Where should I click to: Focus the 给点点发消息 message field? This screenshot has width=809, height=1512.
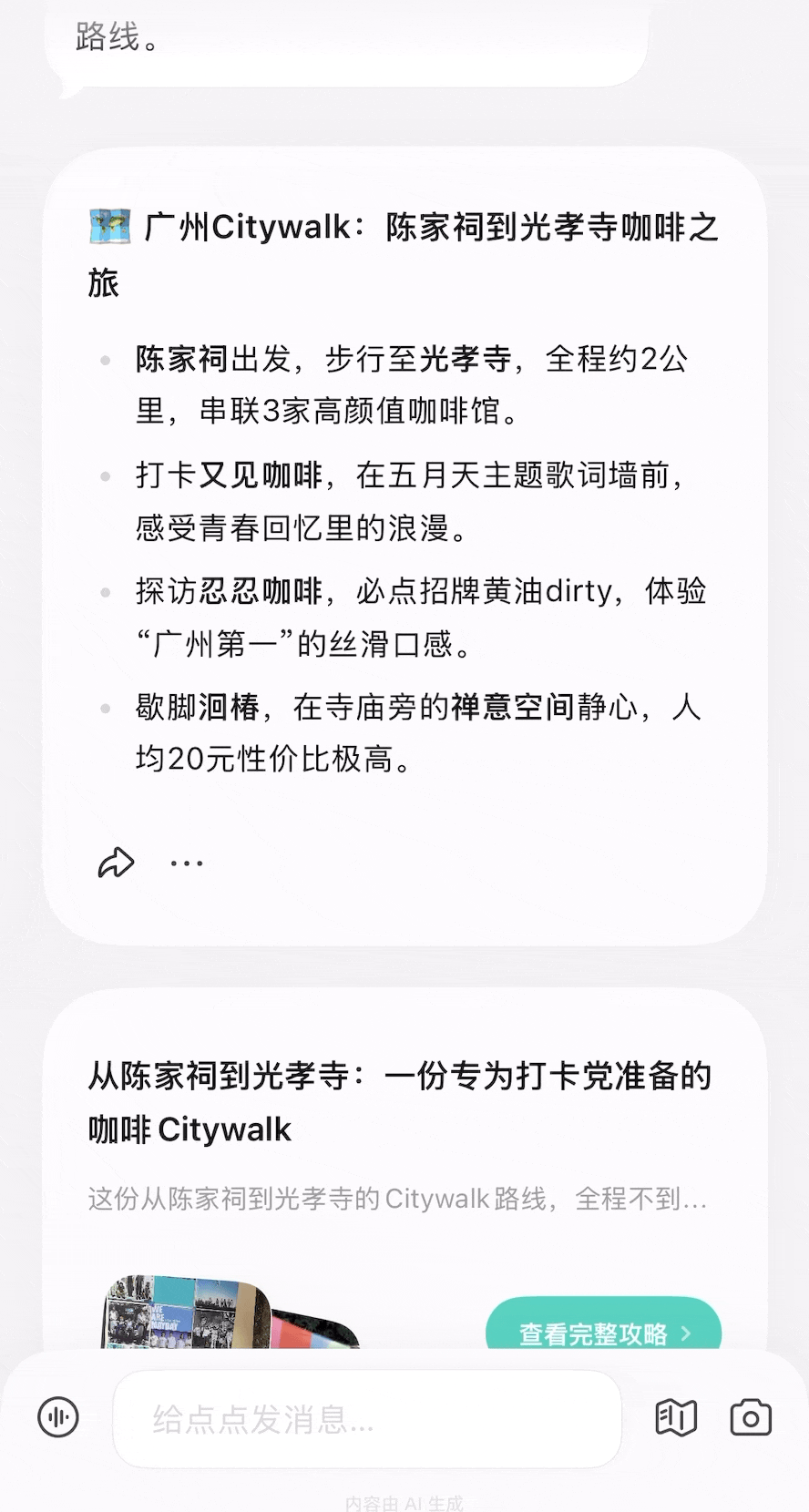pyautogui.click(x=366, y=1419)
